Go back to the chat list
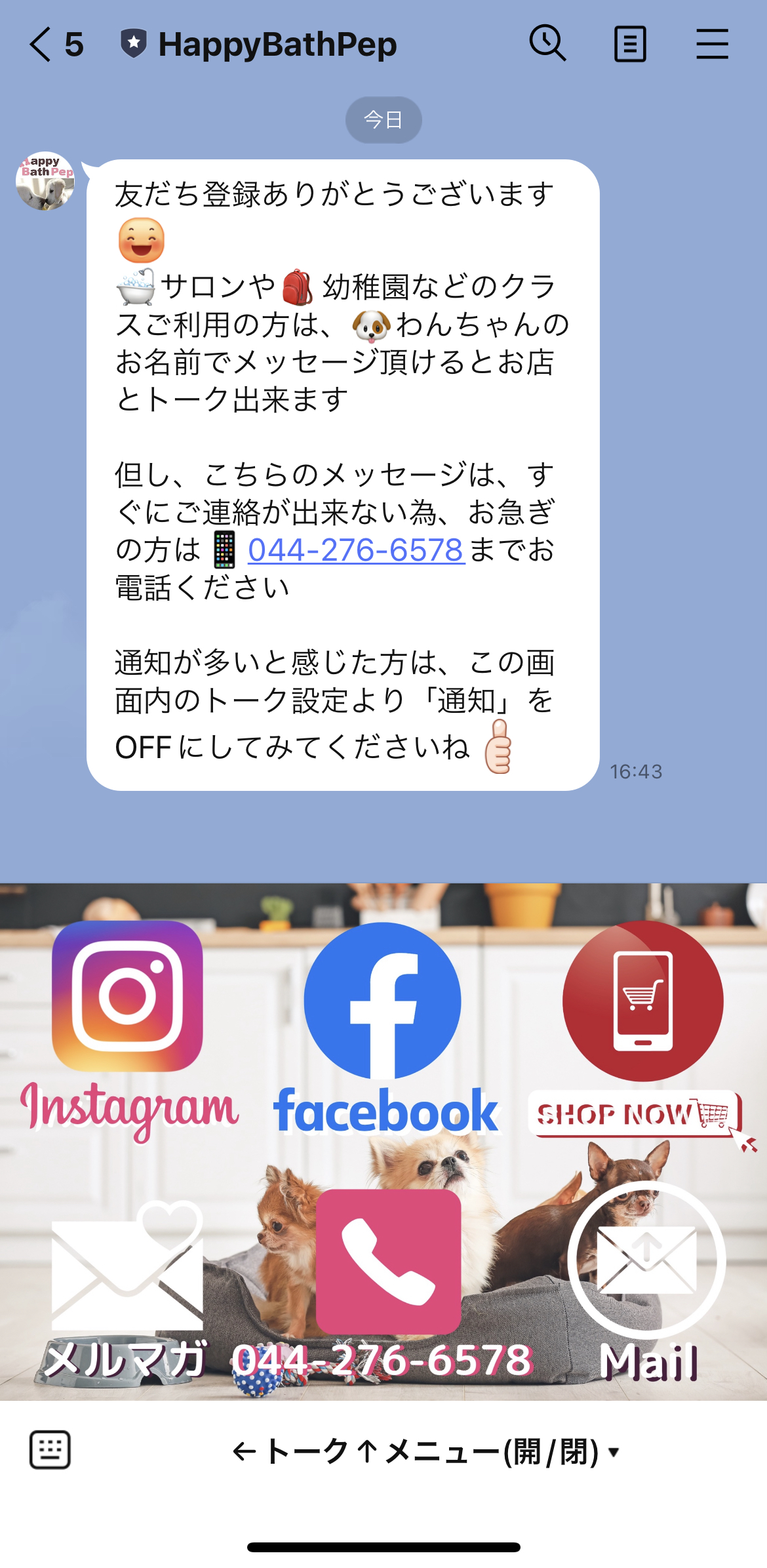767x1568 pixels. tap(41, 45)
